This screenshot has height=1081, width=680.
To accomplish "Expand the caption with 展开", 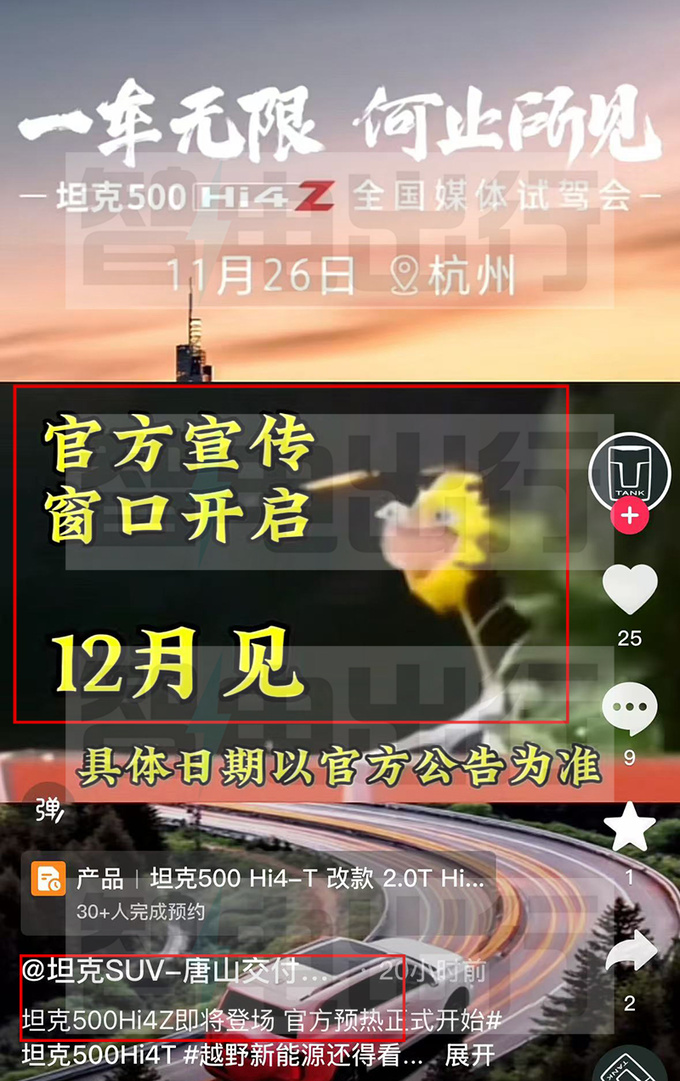I will coord(470,1055).
